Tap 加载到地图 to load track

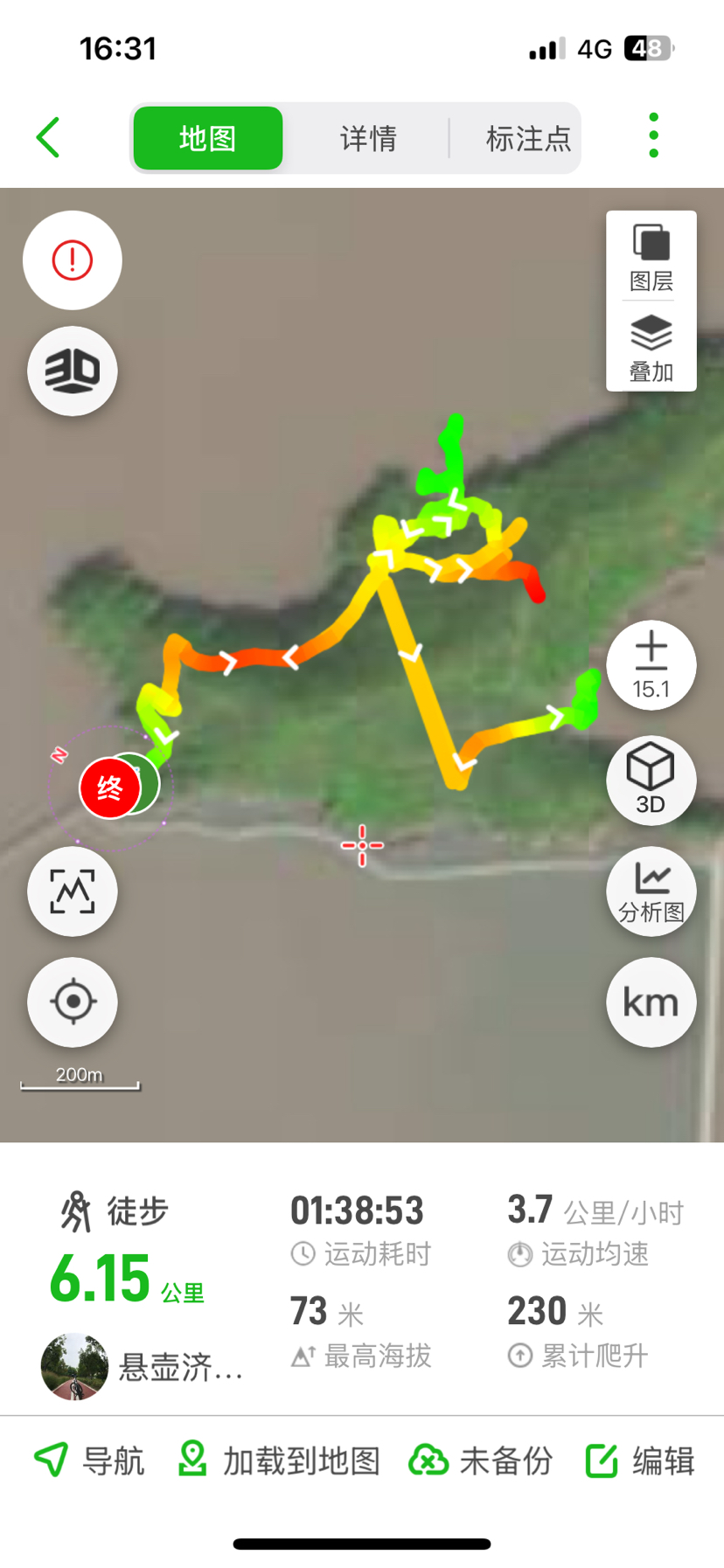click(x=280, y=1460)
